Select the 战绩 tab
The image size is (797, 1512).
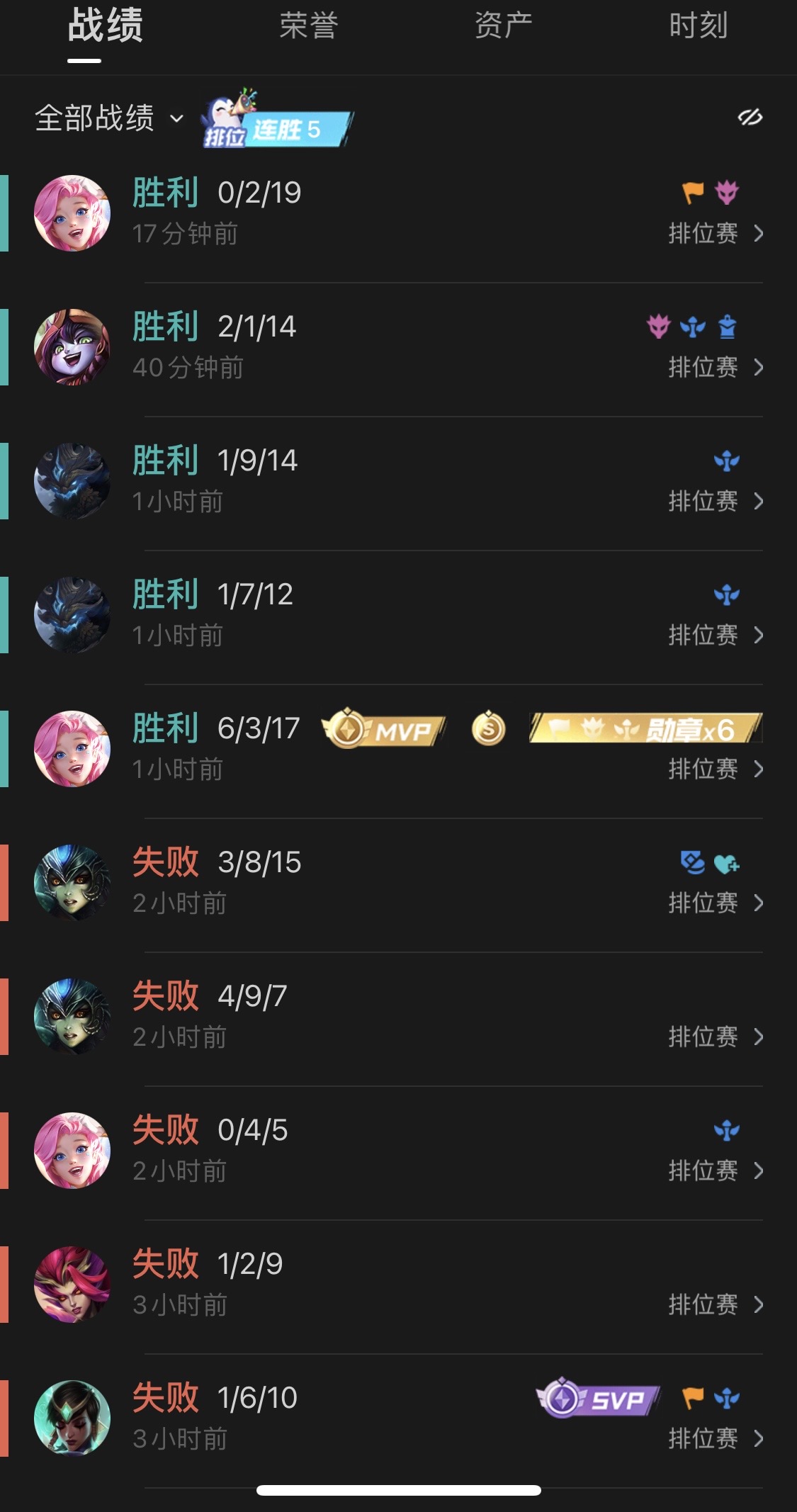[x=106, y=26]
